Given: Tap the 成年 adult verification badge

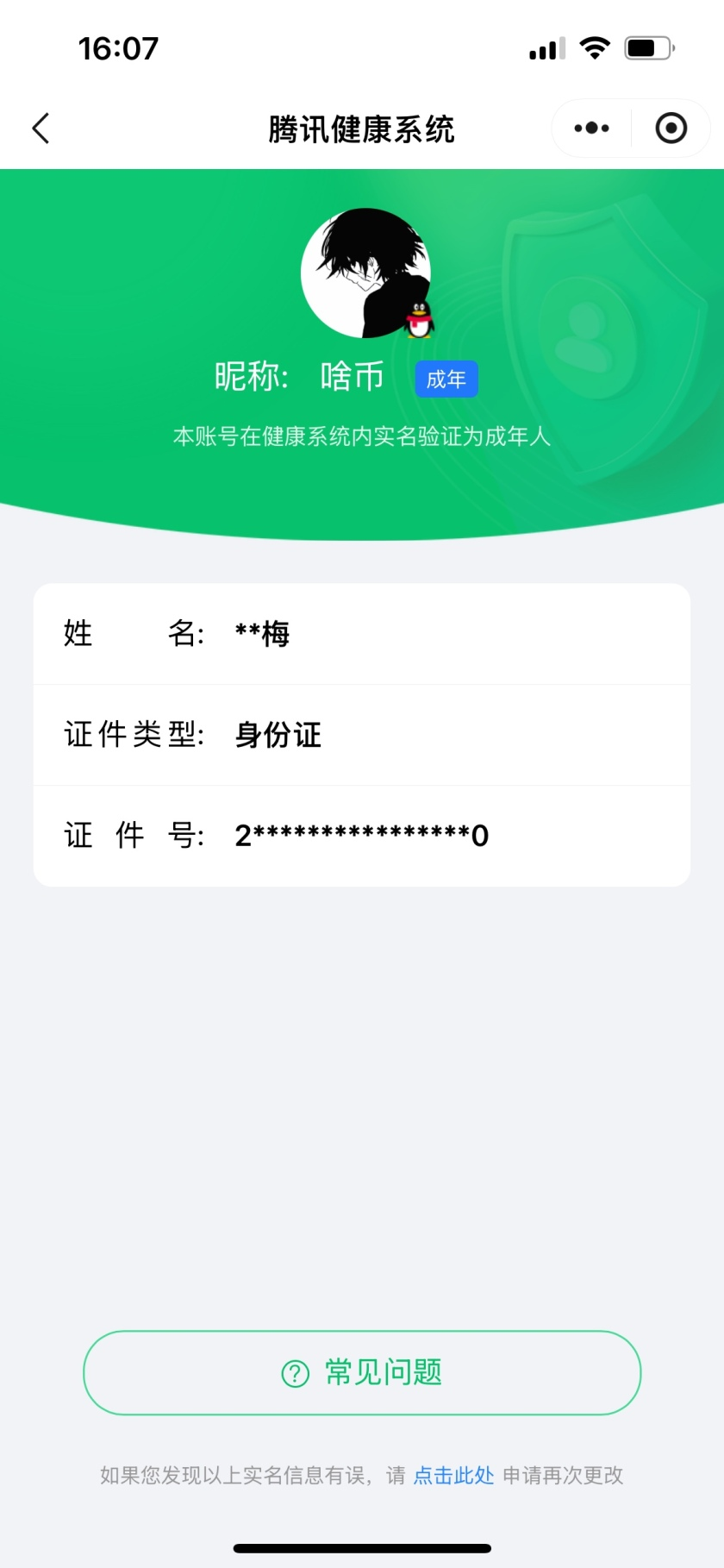Looking at the screenshot, I should coord(446,378).
